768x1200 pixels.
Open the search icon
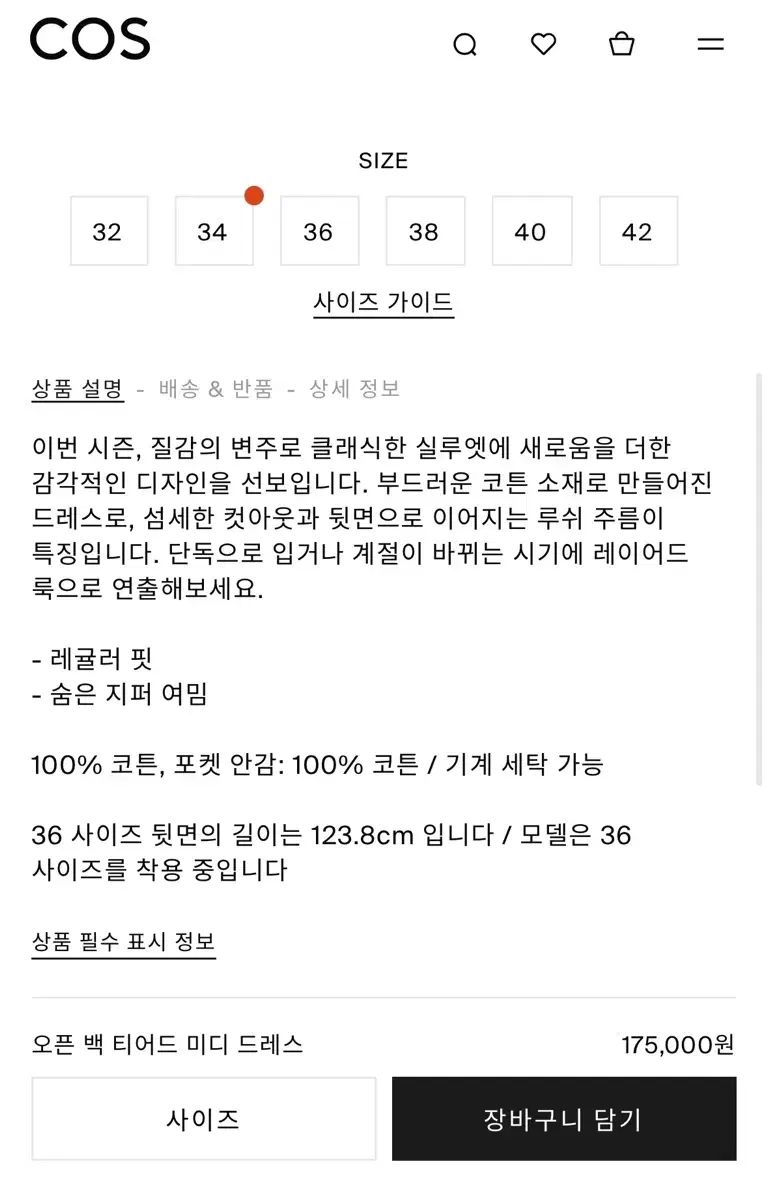[x=465, y=45]
